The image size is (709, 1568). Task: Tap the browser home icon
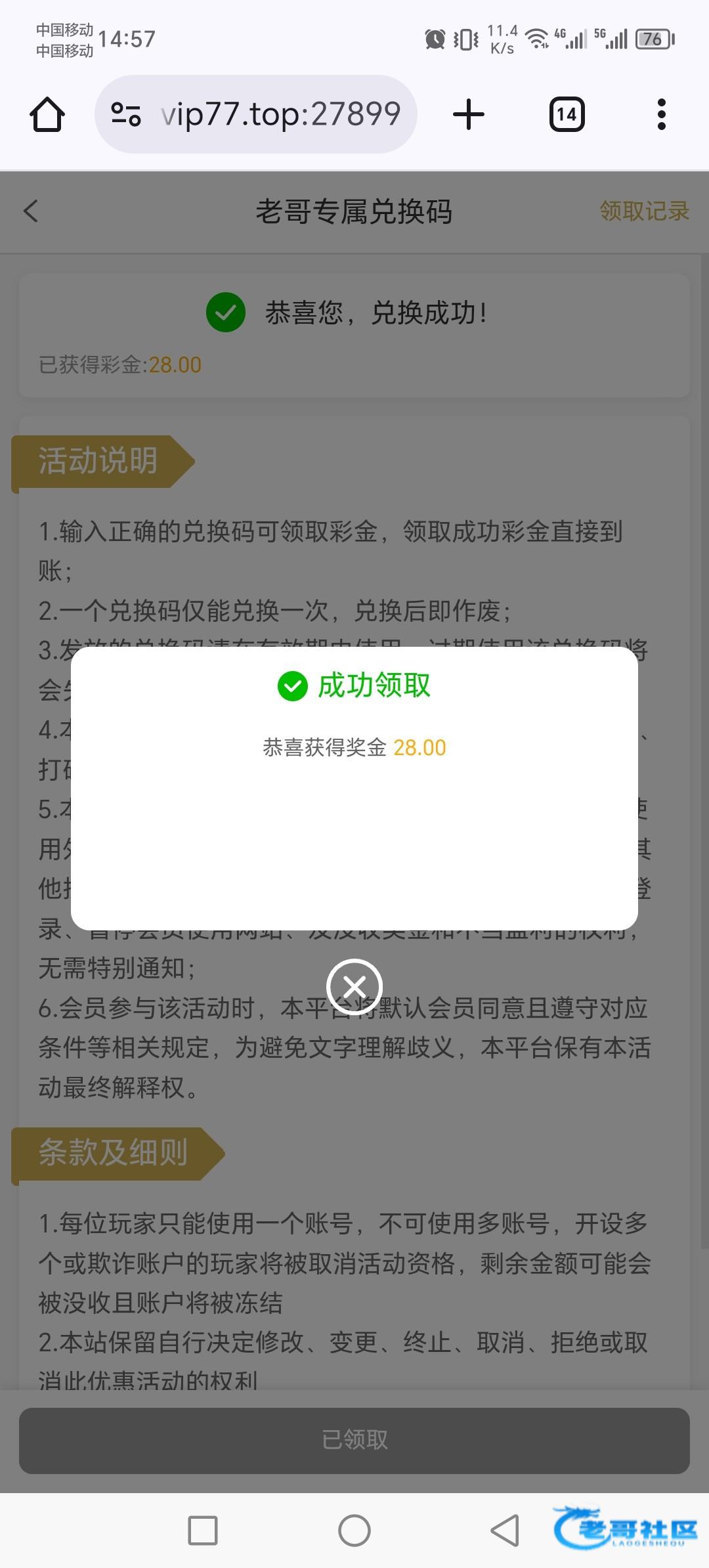[47, 114]
